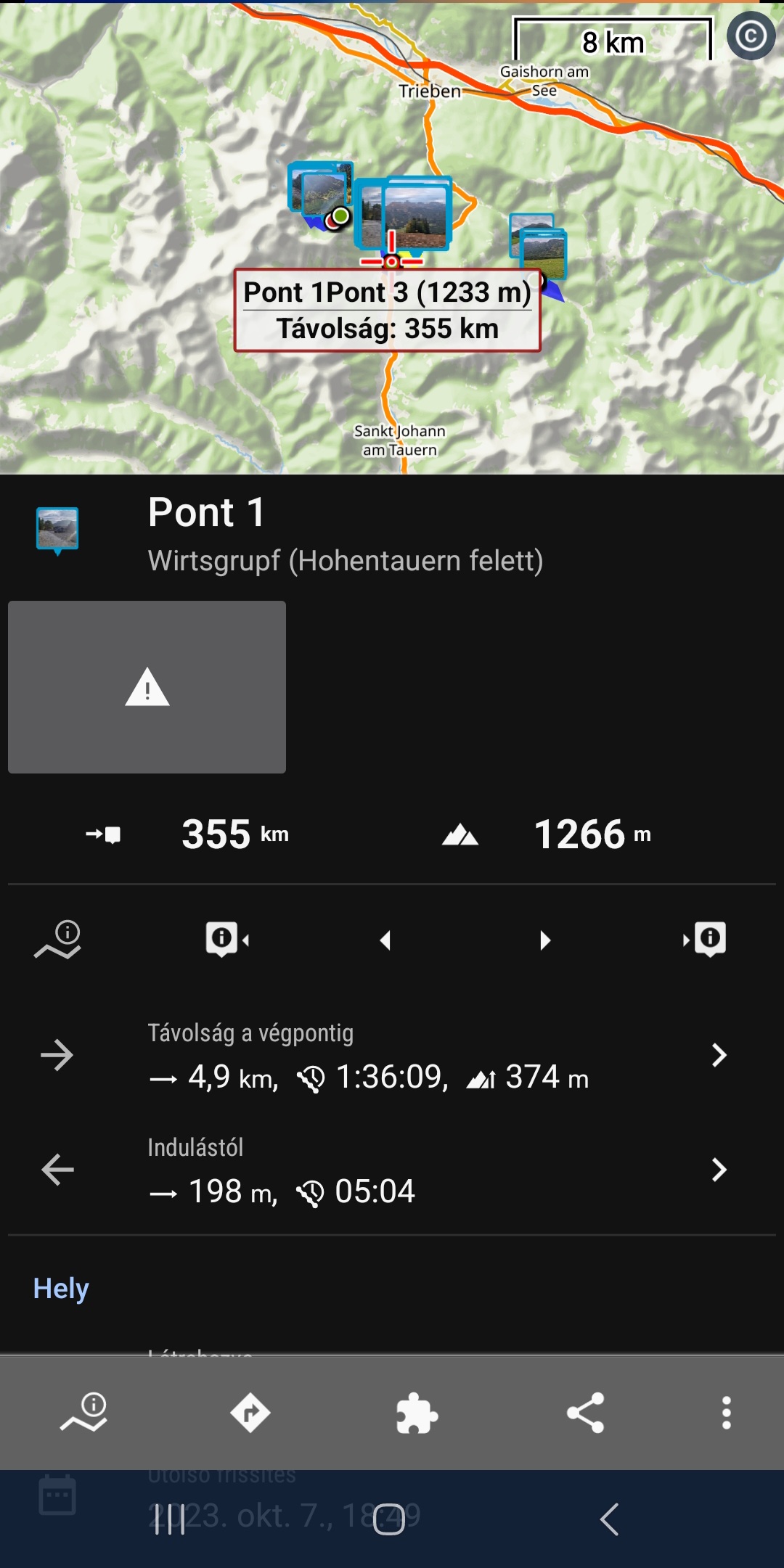The height and width of the screenshot is (1568, 784).
Task: Tap the Pont 1 map label popup
Action: click(387, 311)
